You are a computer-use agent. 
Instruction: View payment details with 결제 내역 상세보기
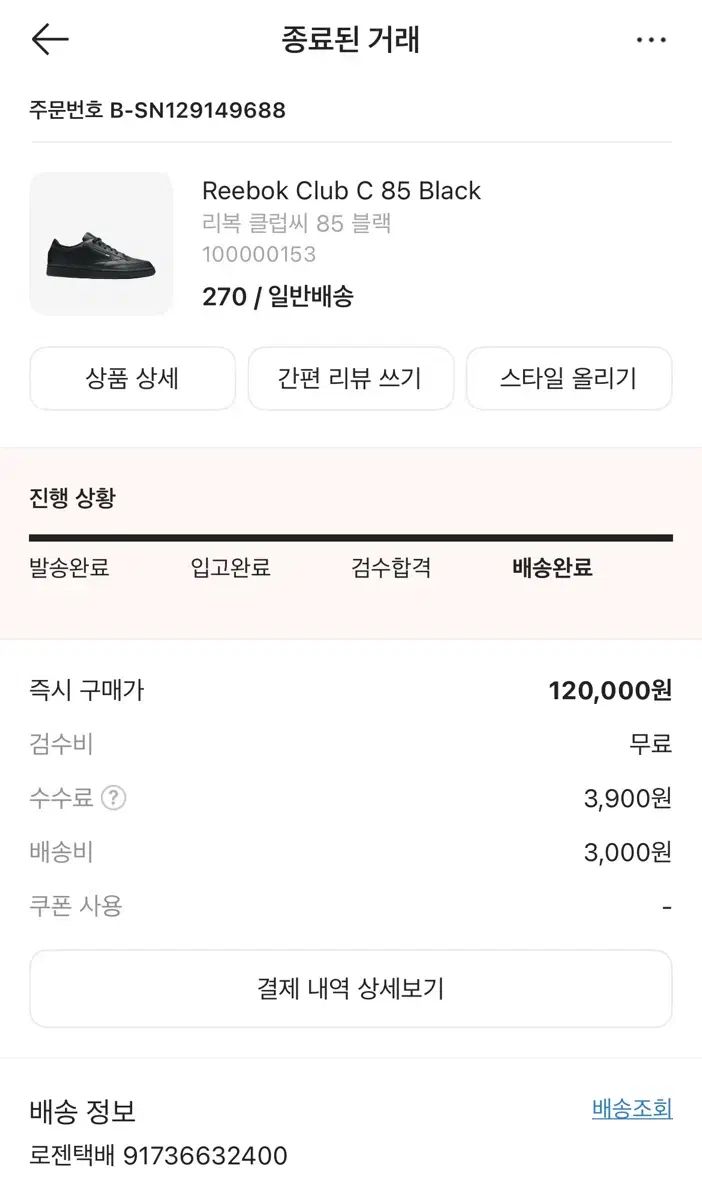click(350, 989)
